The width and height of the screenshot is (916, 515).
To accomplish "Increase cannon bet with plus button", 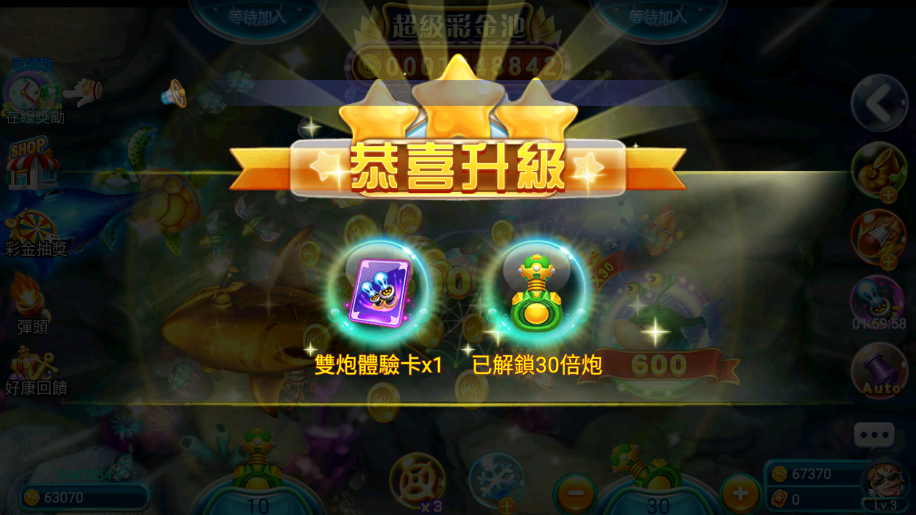I will (x=740, y=492).
